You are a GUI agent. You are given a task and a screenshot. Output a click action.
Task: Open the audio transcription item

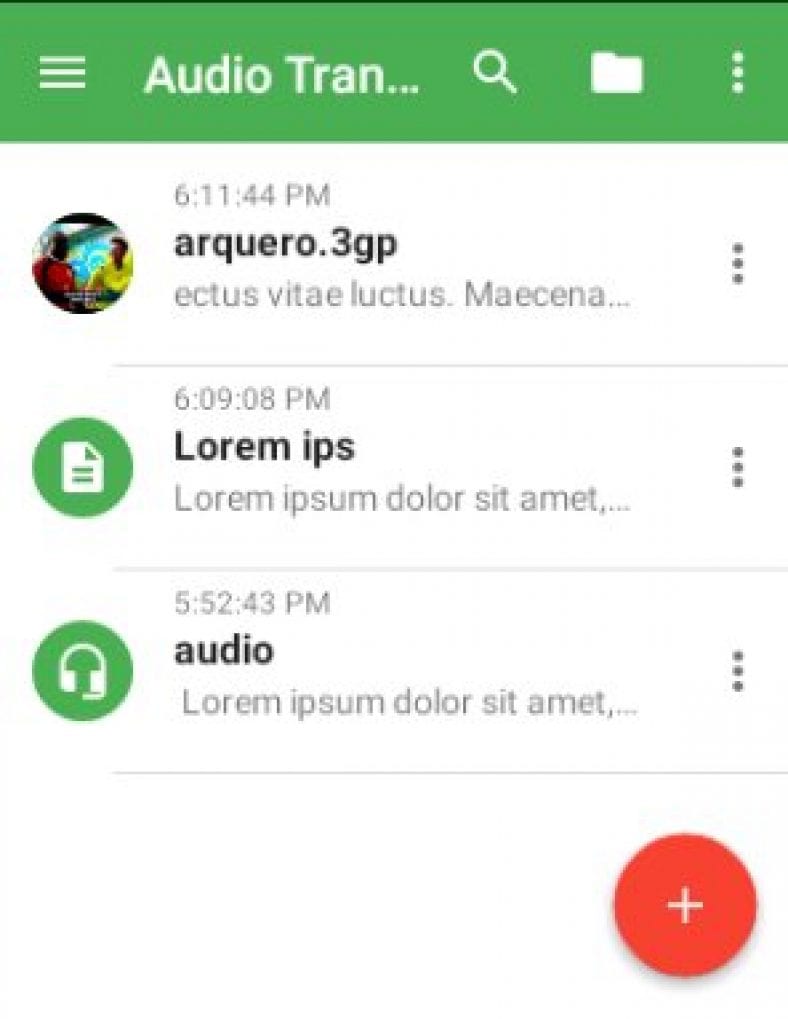tap(222, 650)
